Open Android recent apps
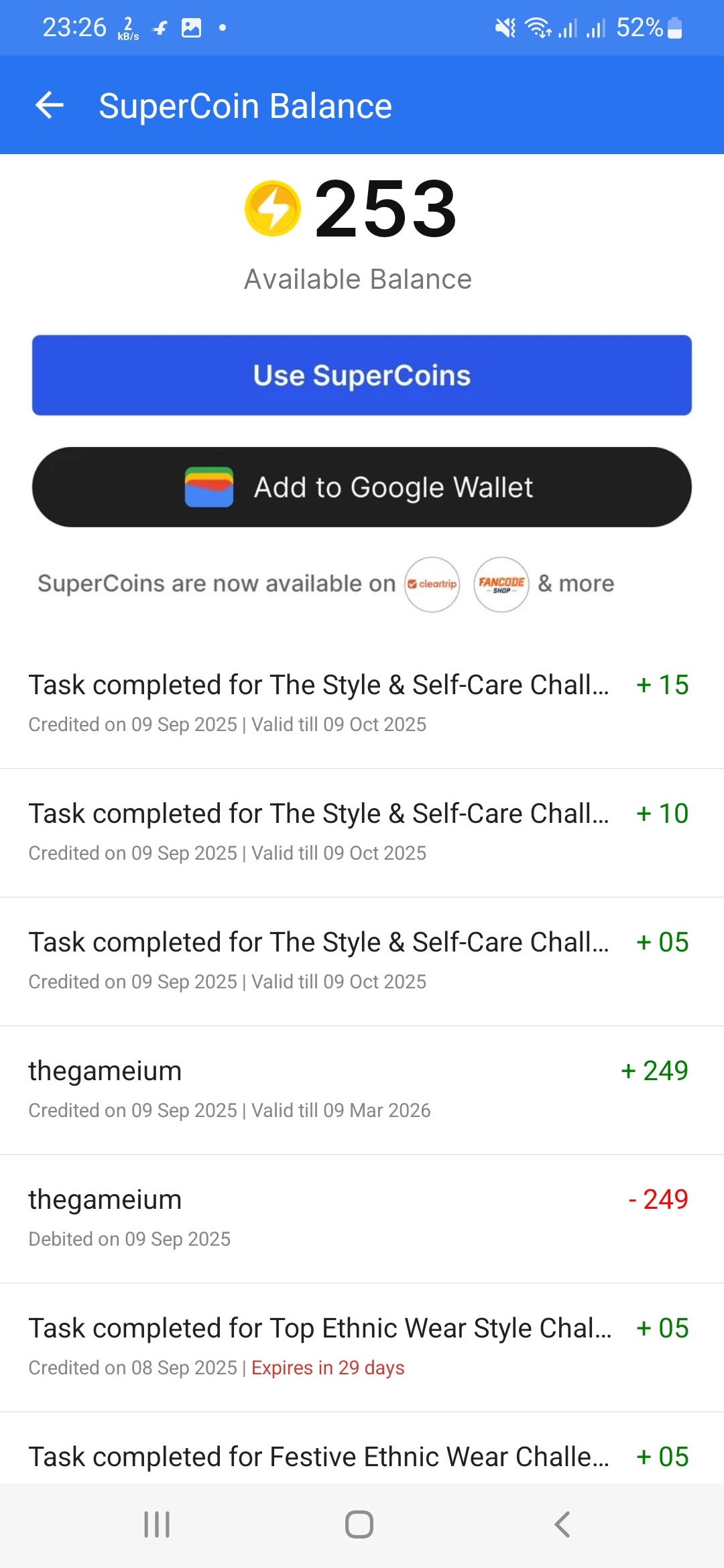This screenshot has width=724, height=1568. 157,1524
